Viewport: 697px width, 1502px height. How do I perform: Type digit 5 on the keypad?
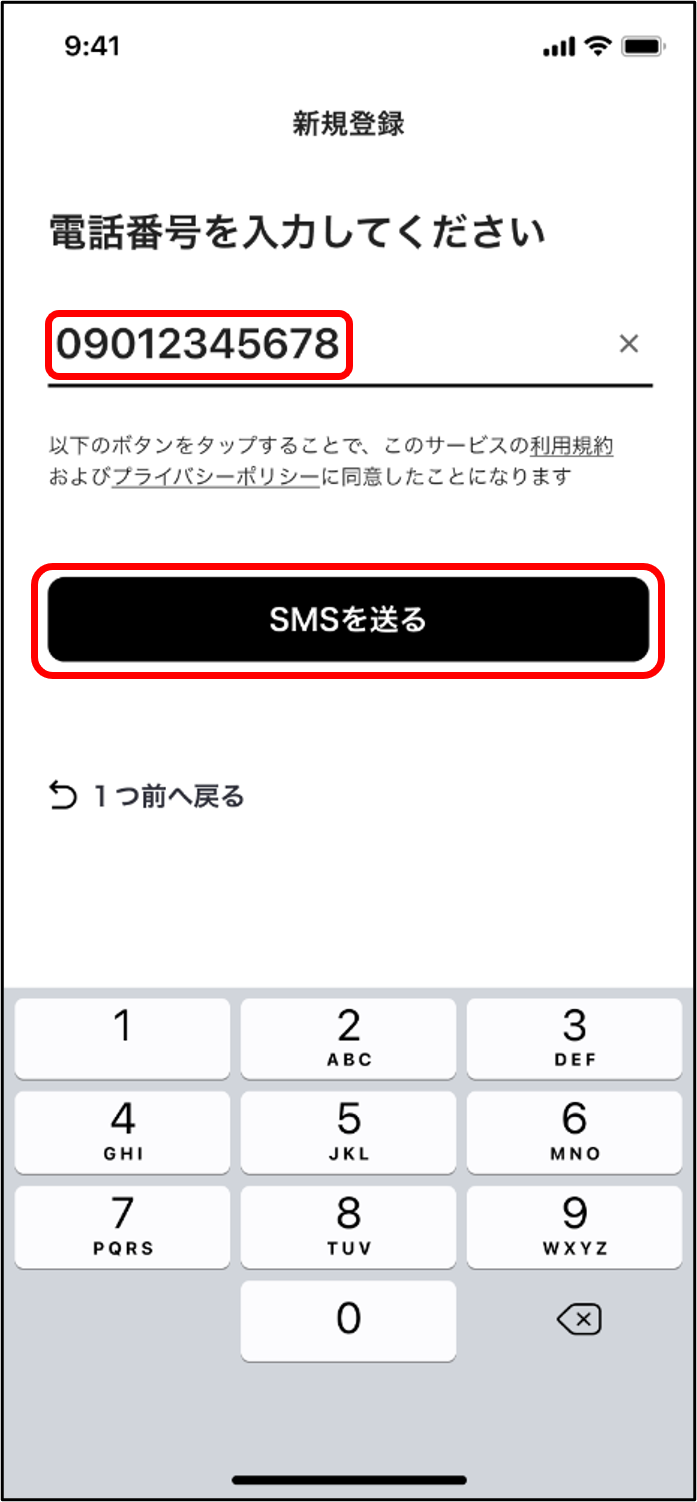[x=348, y=1131]
